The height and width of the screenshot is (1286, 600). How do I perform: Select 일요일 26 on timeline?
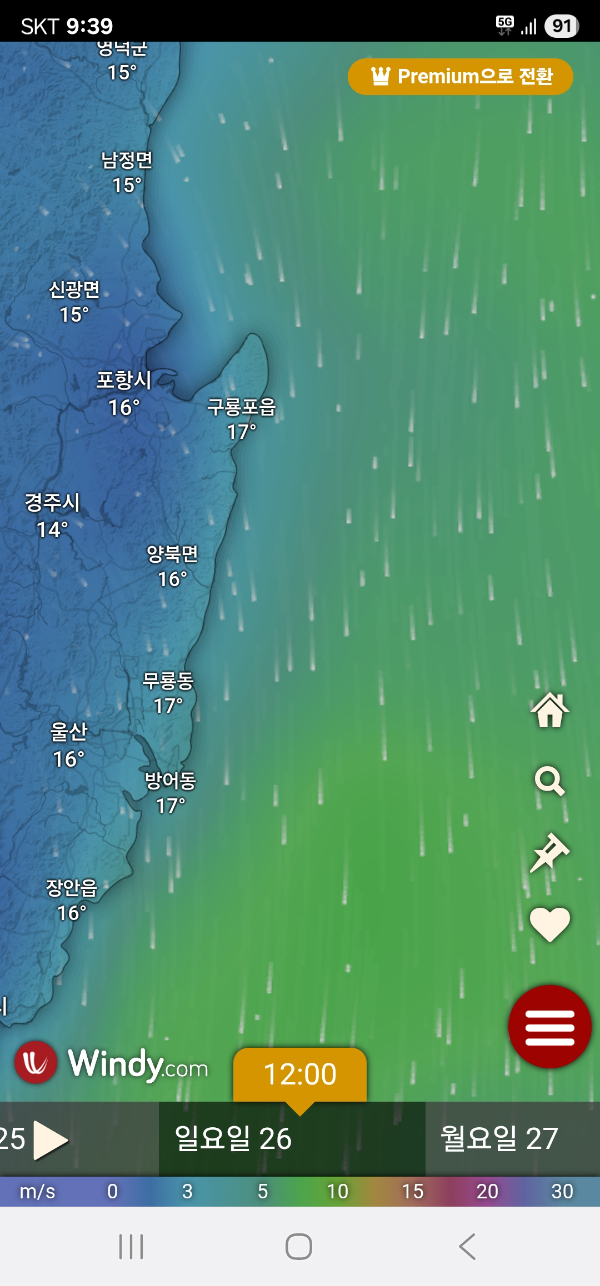click(x=234, y=1139)
